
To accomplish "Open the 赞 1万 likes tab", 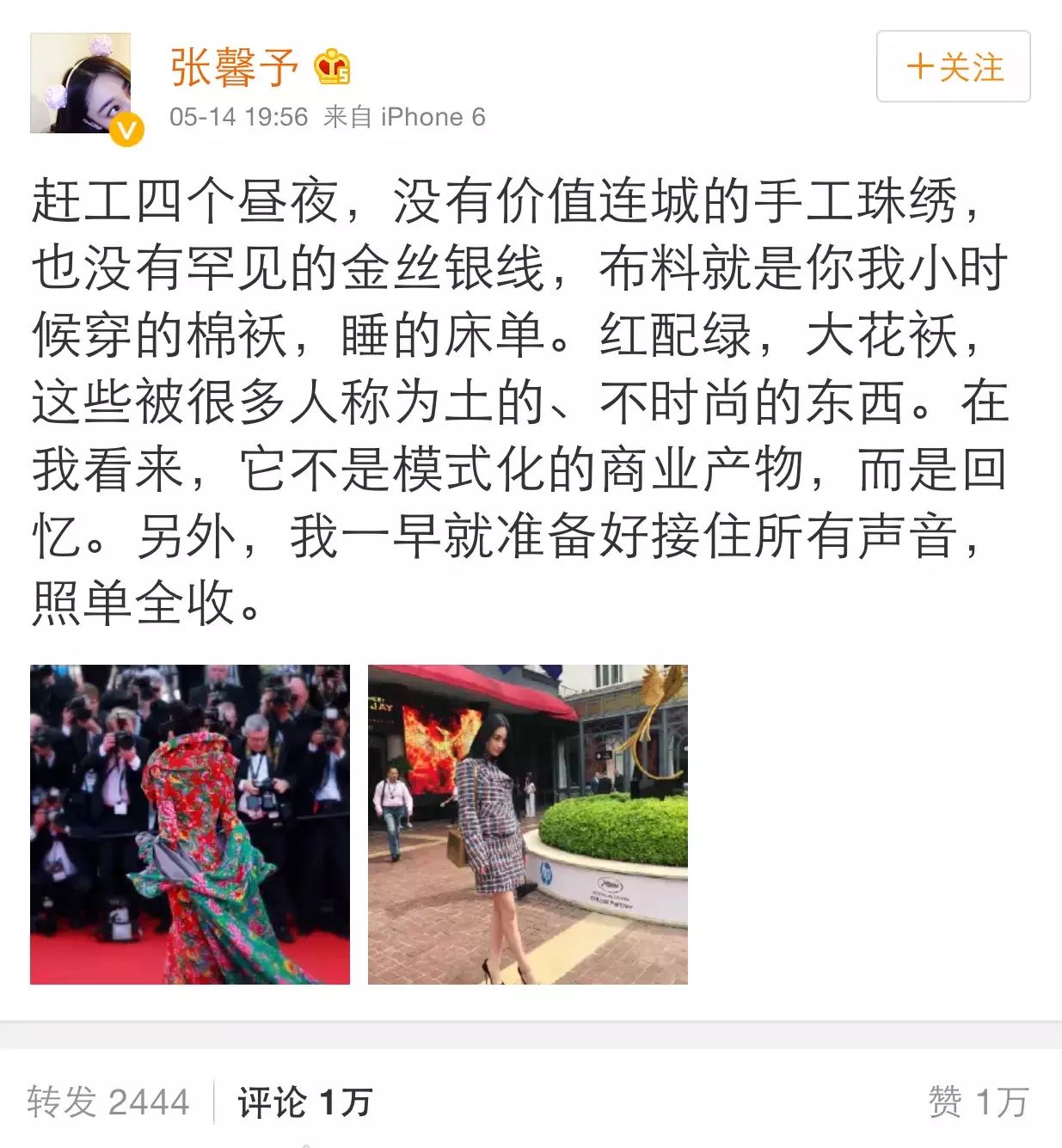I will [x=978, y=1102].
